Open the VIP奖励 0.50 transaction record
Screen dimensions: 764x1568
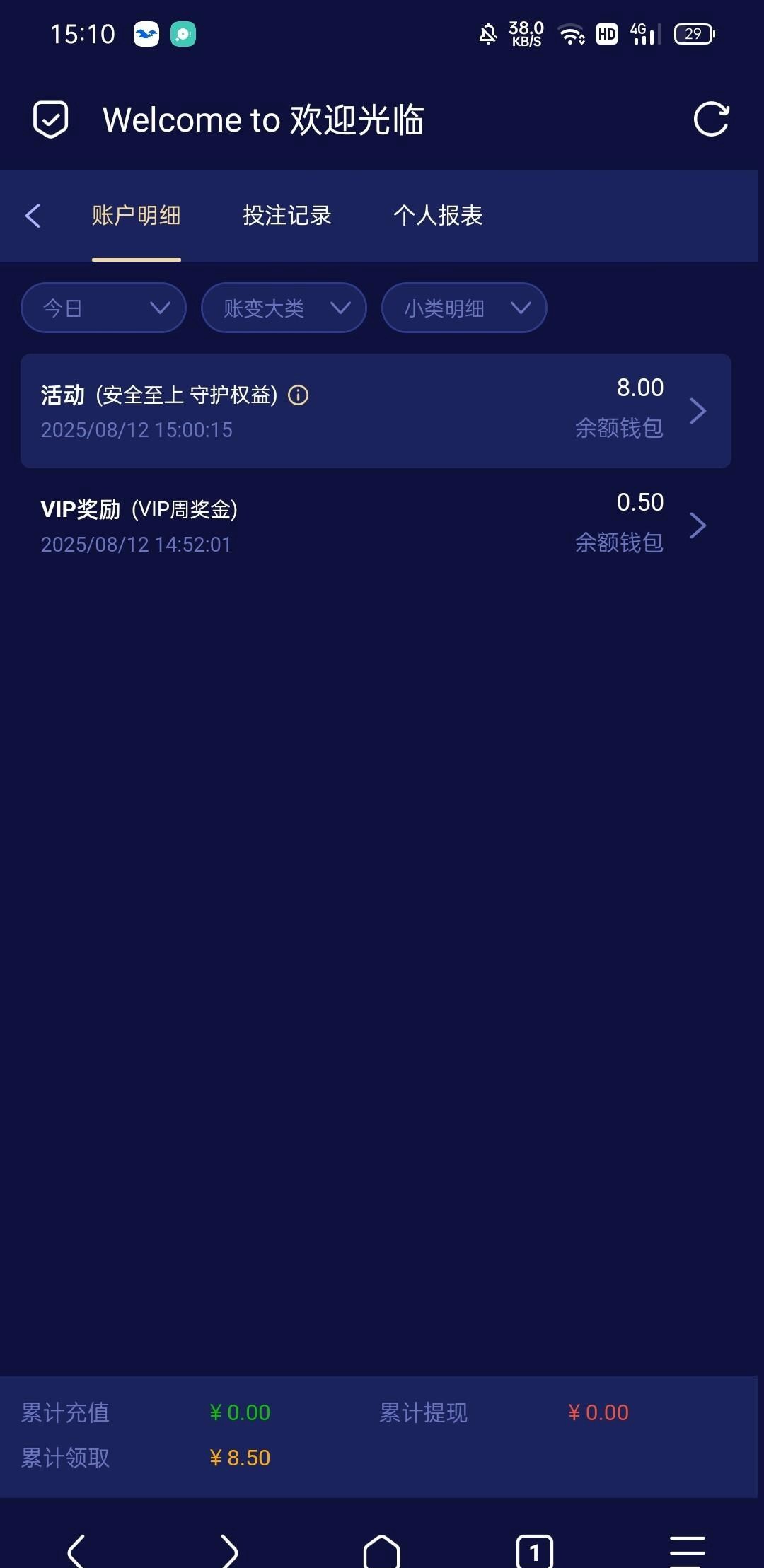[376, 525]
